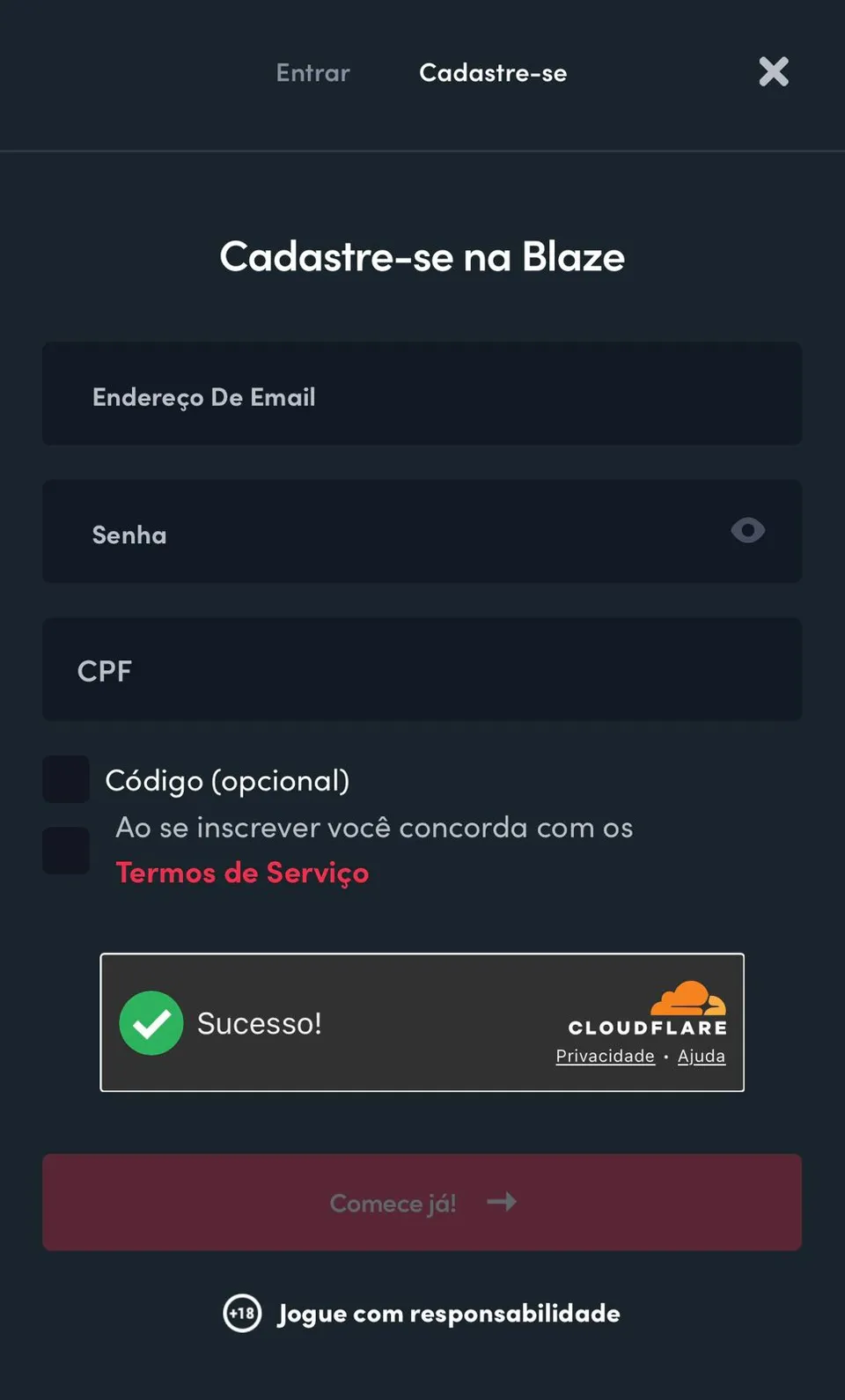Viewport: 845px width, 1400px height.
Task: Open the Cloudflare Privacidade link
Action: (605, 1055)
